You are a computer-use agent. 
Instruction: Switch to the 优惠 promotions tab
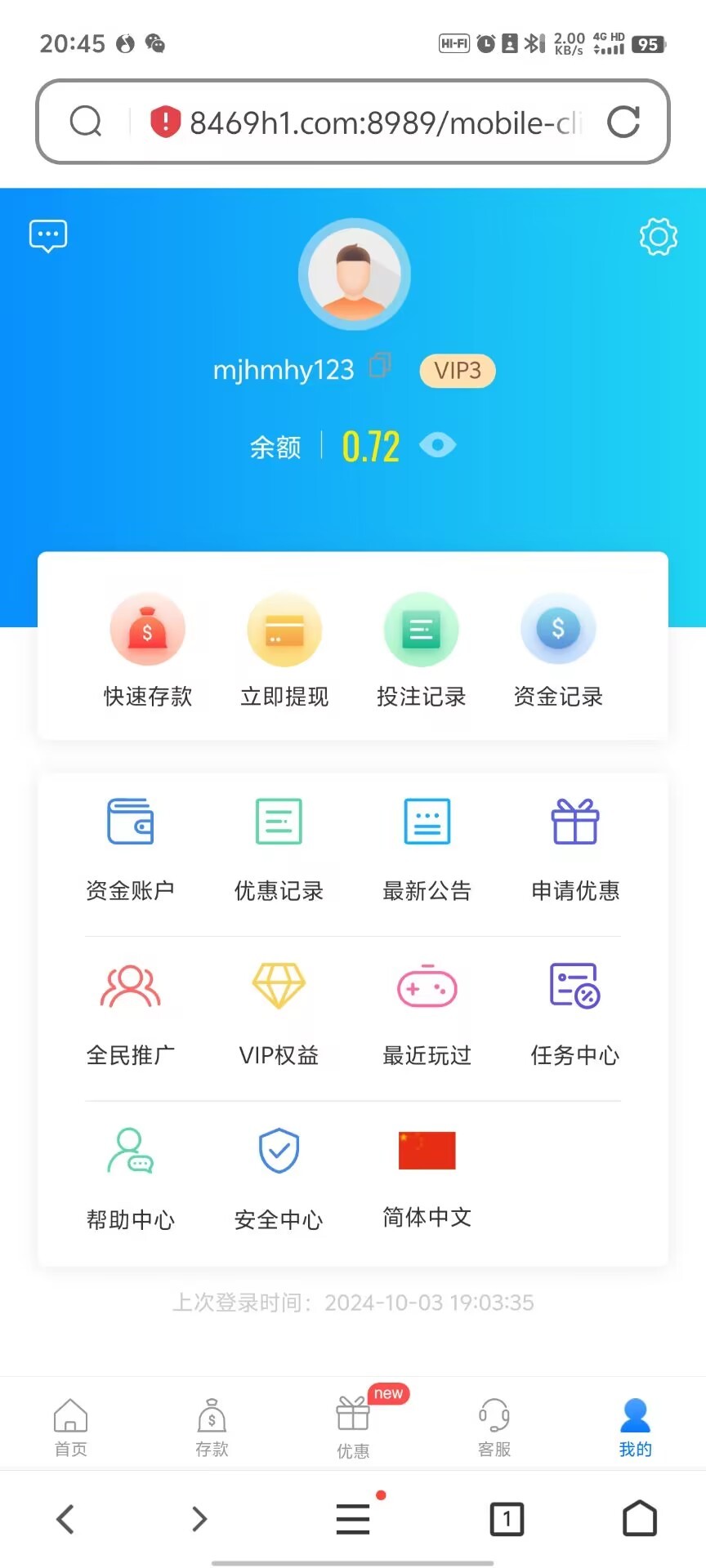353,1427
